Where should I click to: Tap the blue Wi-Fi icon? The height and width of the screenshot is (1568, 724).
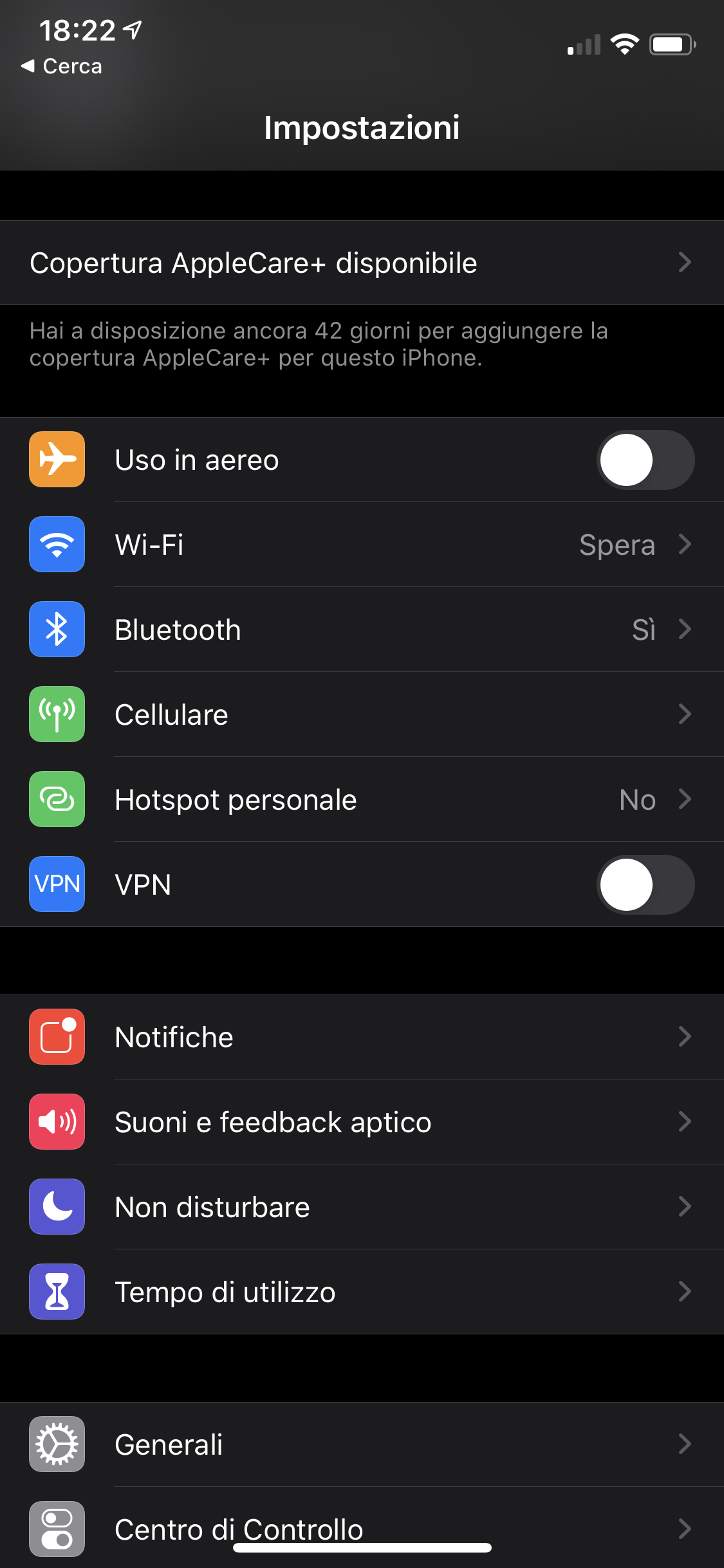57,545
